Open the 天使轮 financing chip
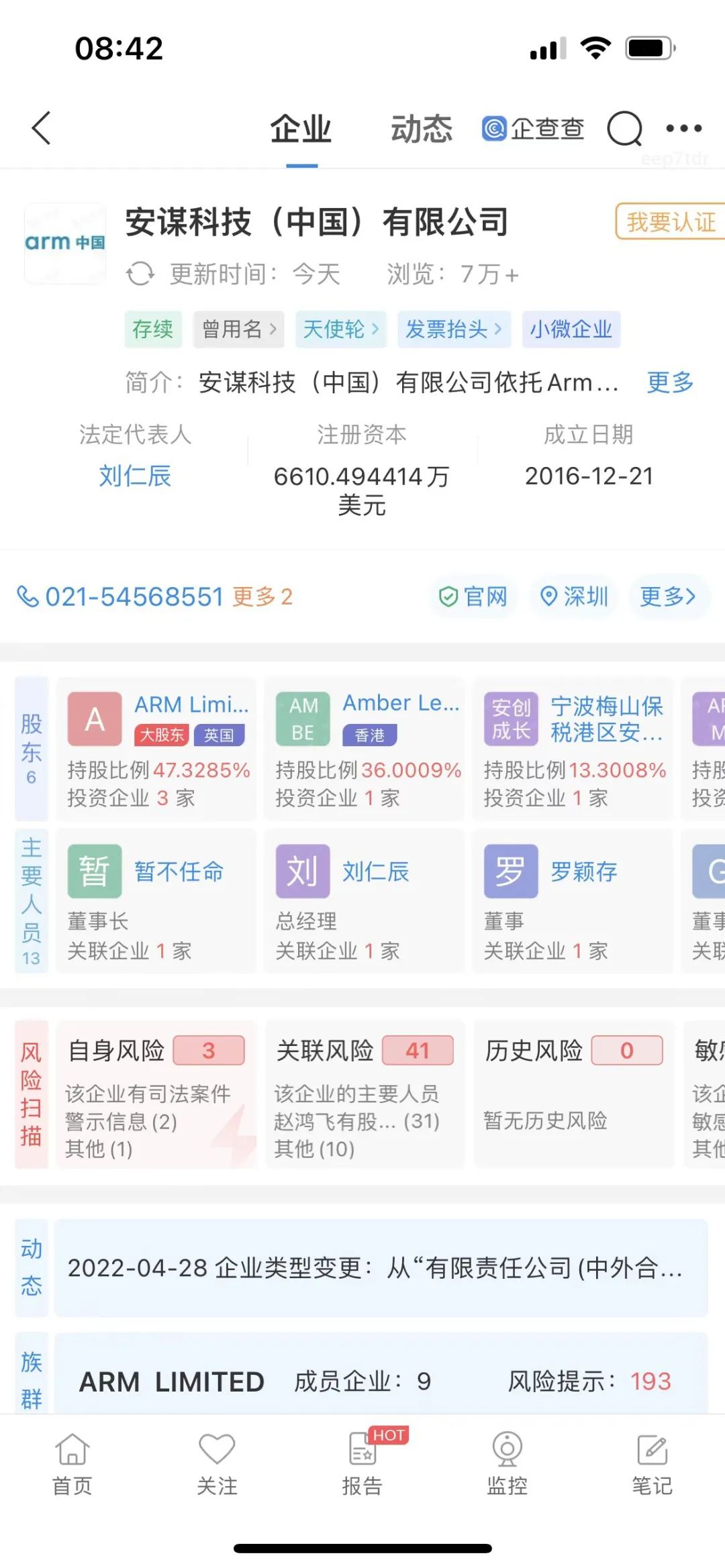The image size is (725, 1568). pyautogui.click(x=341, y=329)
